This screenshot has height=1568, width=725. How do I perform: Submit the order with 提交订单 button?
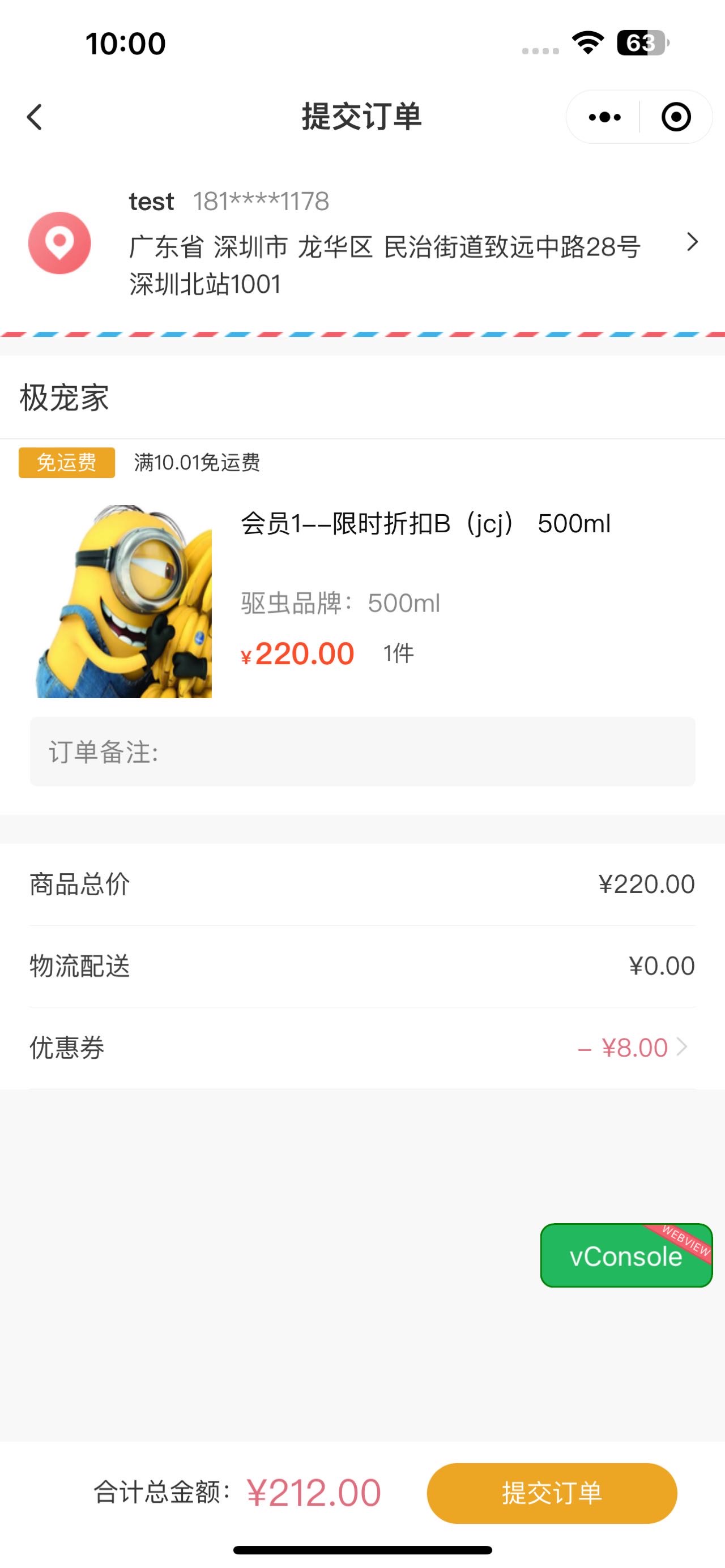click(x=552, y=1493)
